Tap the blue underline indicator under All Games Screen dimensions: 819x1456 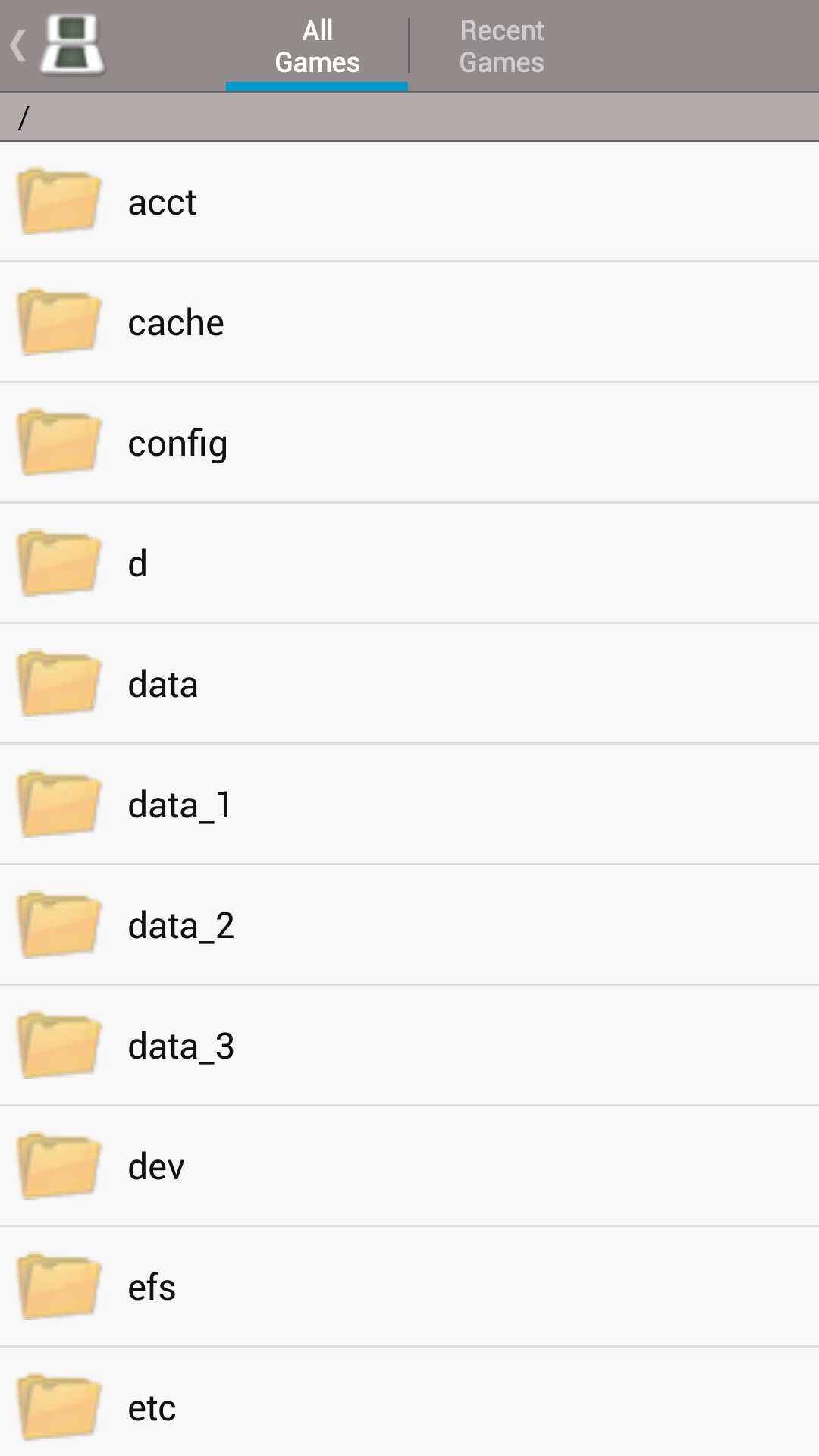[x=316, y=87]
